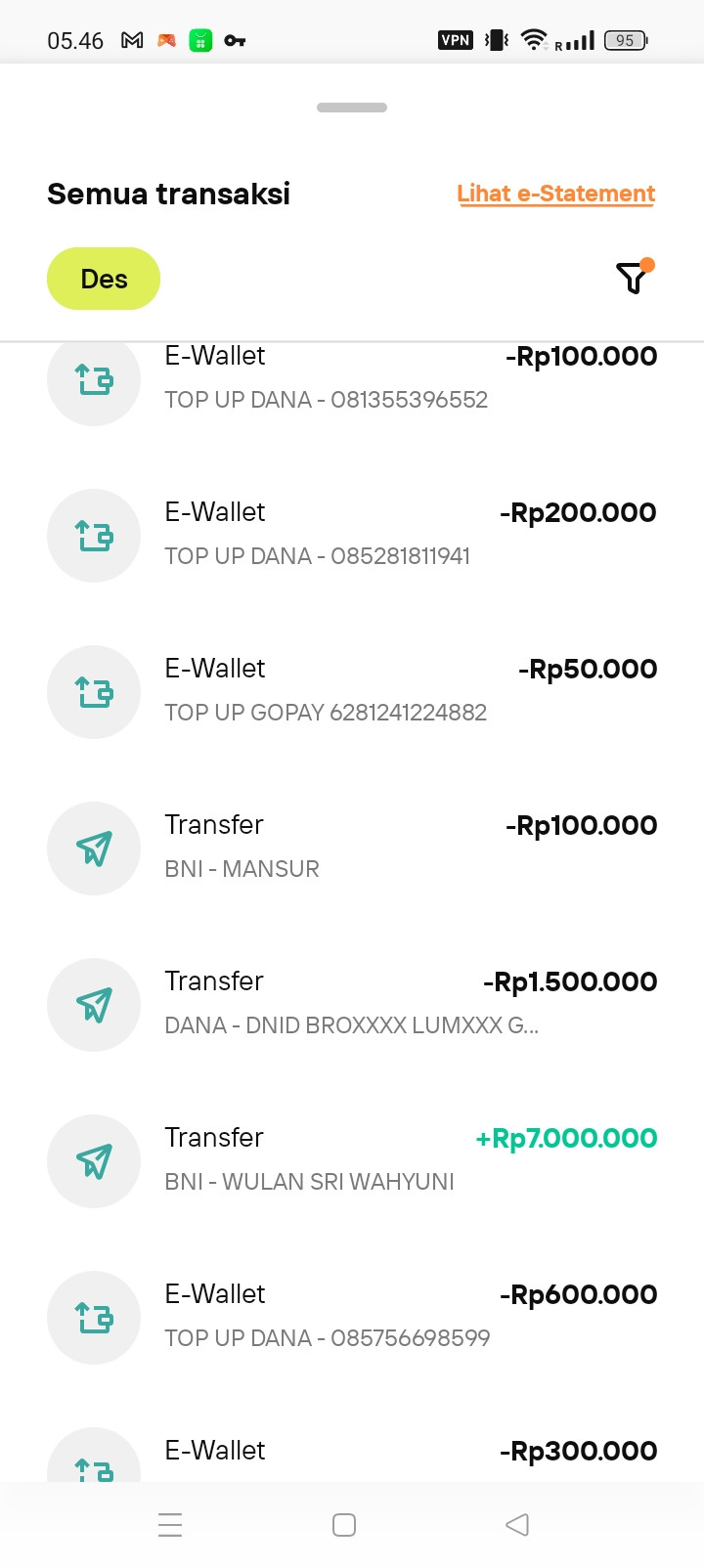
Task: Go to the system home screen
Action: point(344,1524)
